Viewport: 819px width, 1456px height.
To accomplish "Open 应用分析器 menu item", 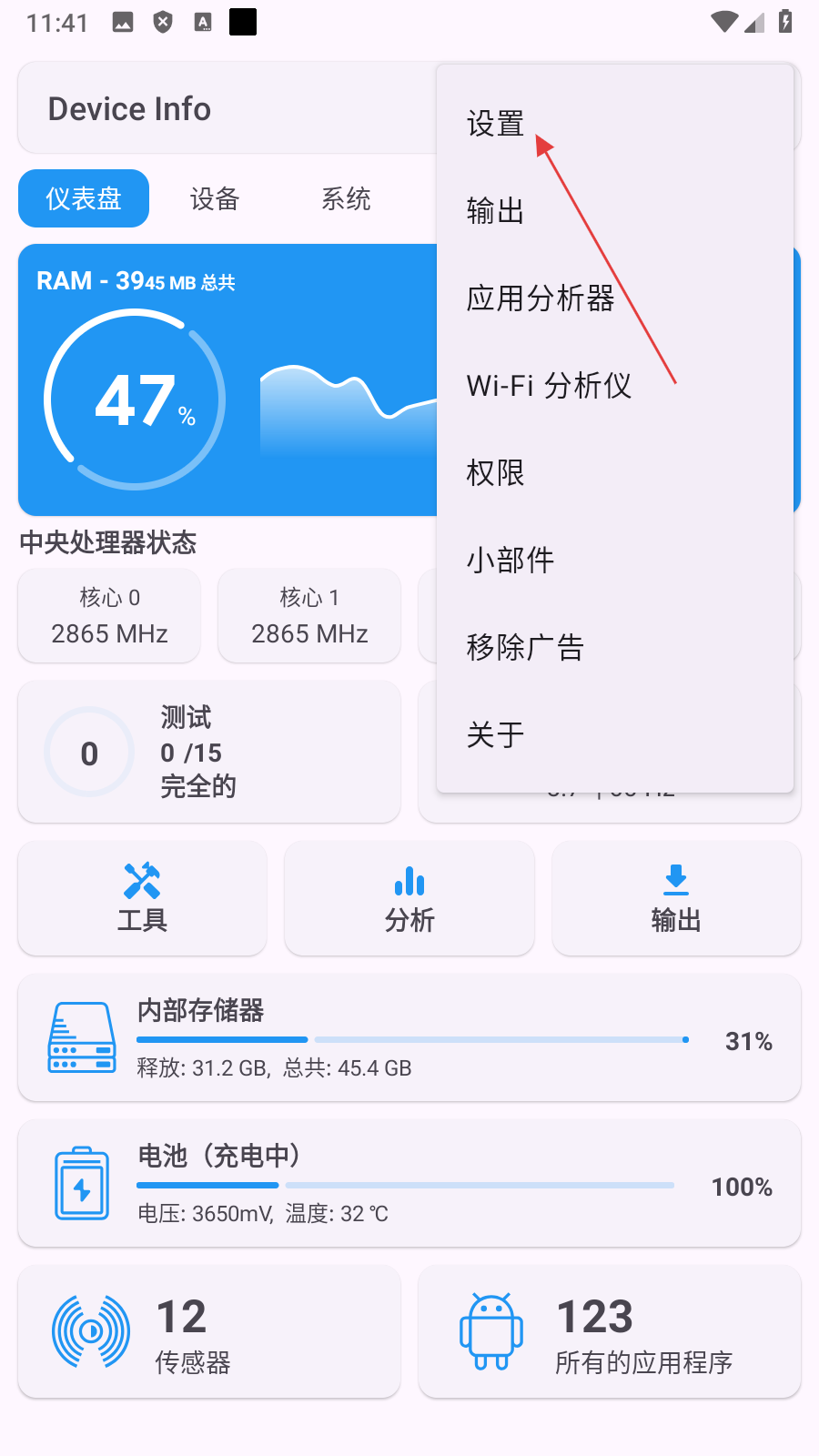I will [541, 298].
